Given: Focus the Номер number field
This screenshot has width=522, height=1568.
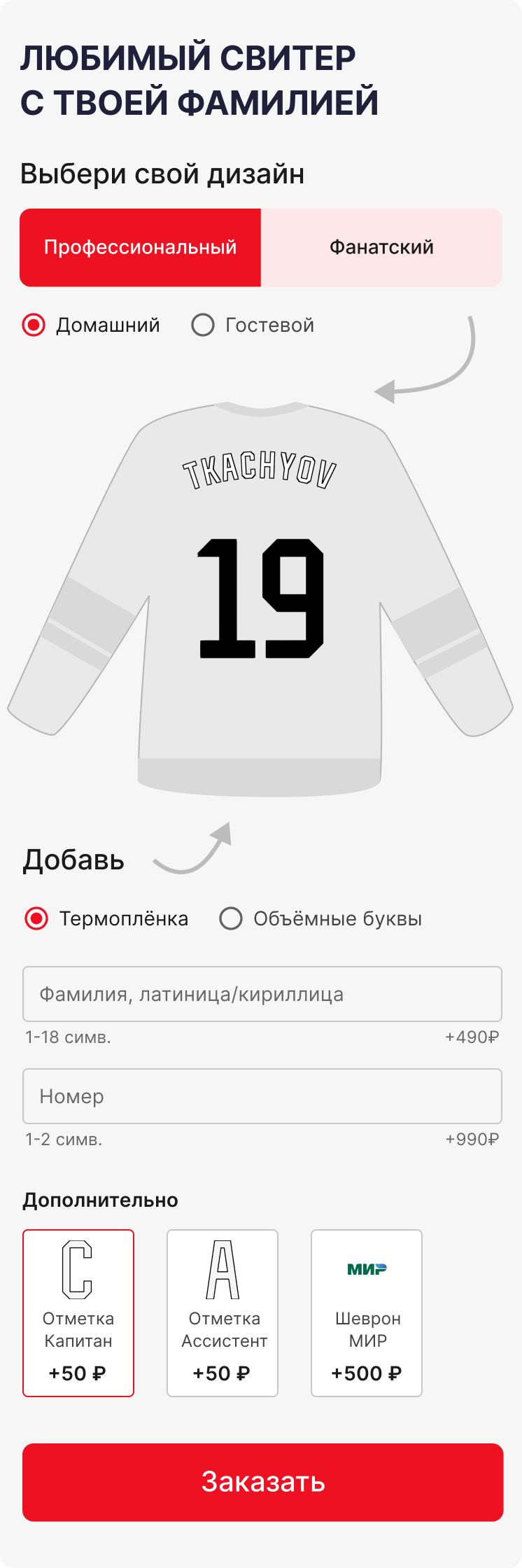Looking at the screenshot, I should pyautogui.click(x=262, y=1096).
